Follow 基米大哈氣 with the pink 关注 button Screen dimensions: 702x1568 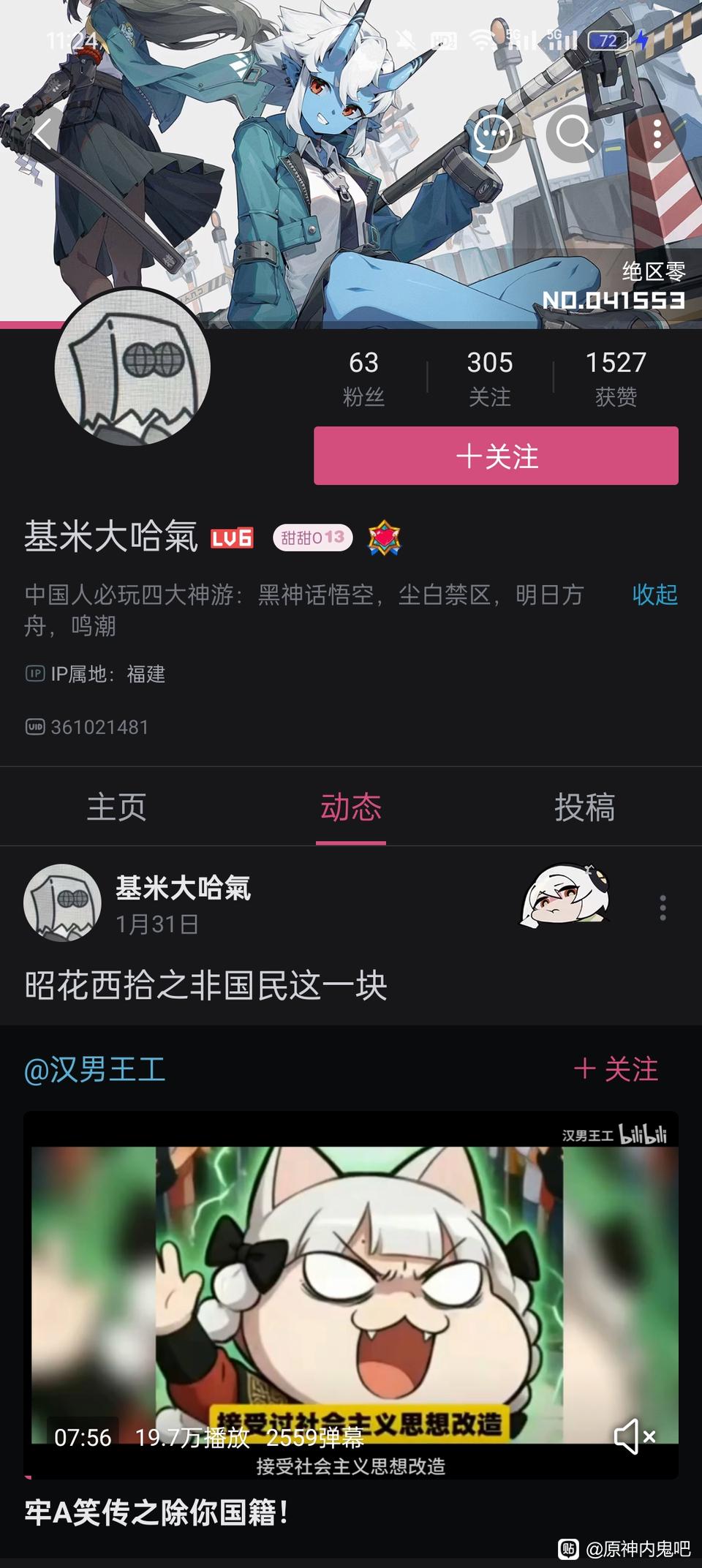coord(496,456)
